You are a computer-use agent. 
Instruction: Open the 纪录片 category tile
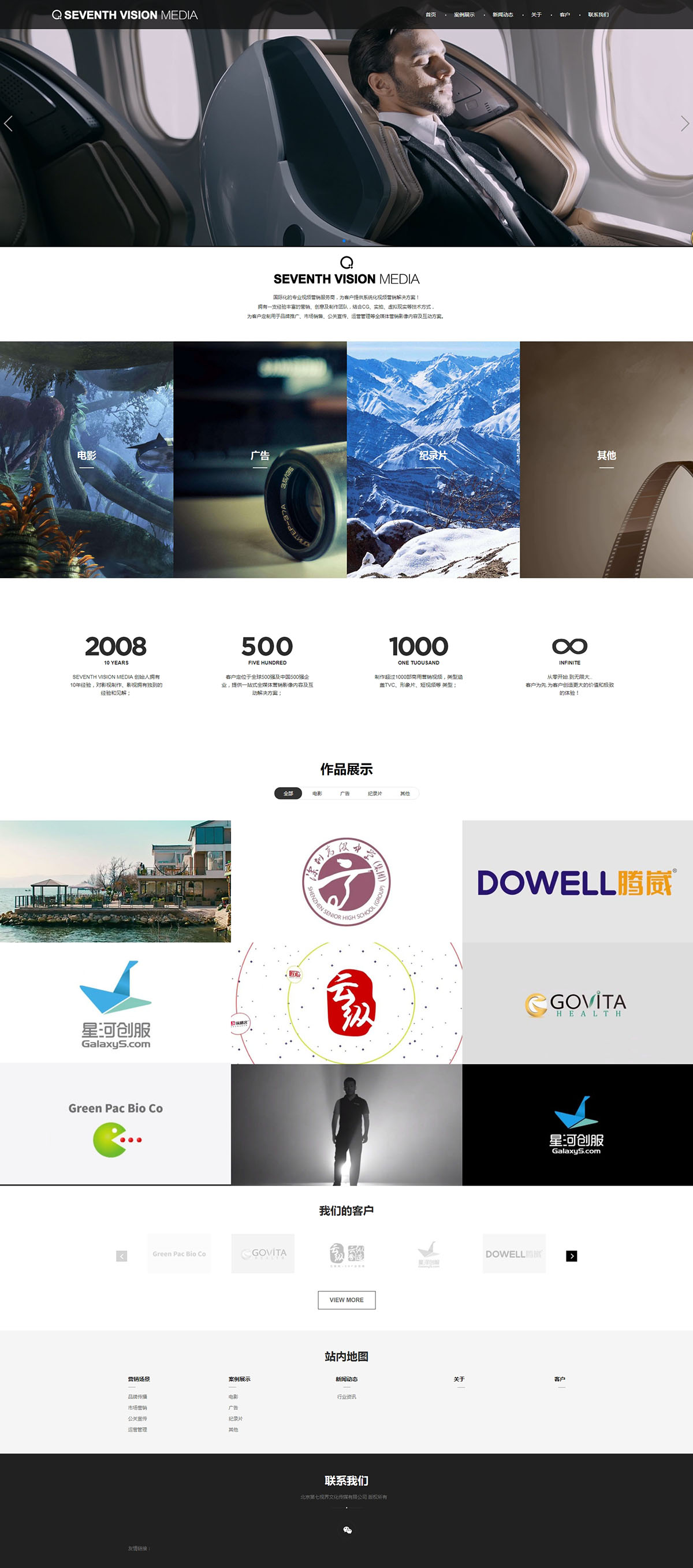tap(433, 460)
